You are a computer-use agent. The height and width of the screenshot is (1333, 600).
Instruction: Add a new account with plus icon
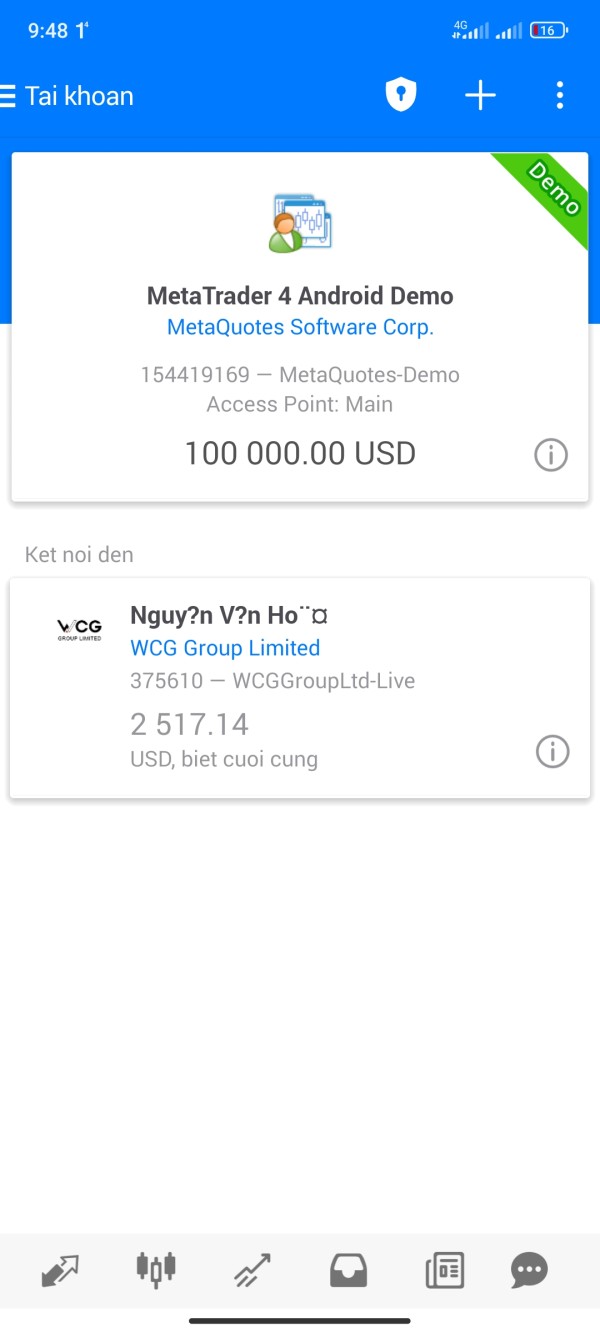coord(481,95)
